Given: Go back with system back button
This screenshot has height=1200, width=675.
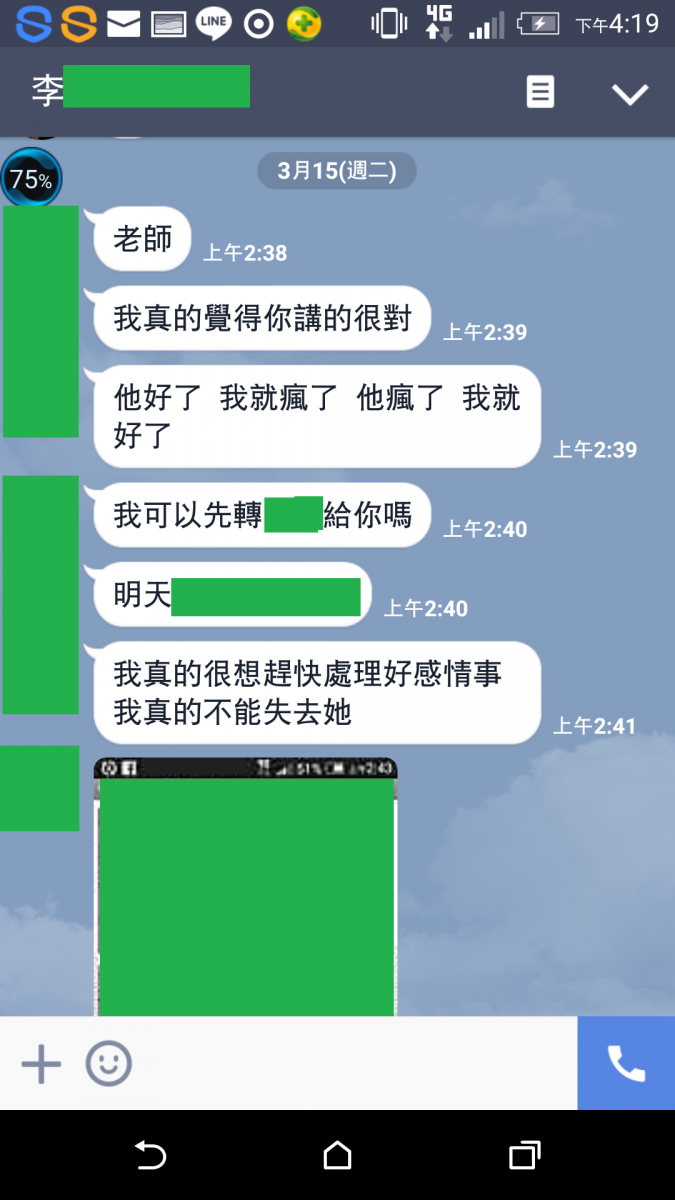Looking at the screenshot, I should (x=150, y=1156).
